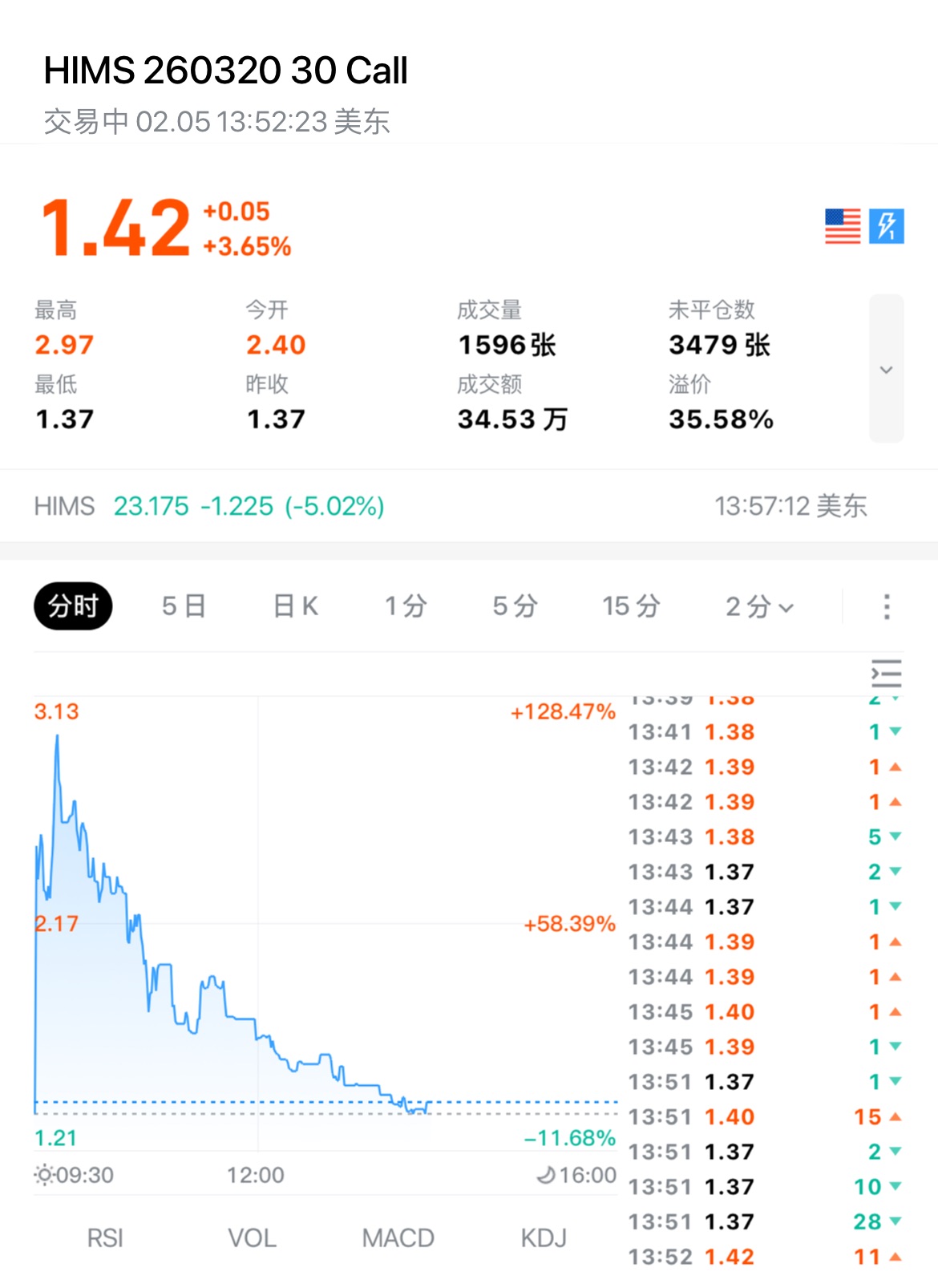Select the VOL indicator
Screen dimensions: 938x1288
pyautogui.click(x=252, y=1238)
